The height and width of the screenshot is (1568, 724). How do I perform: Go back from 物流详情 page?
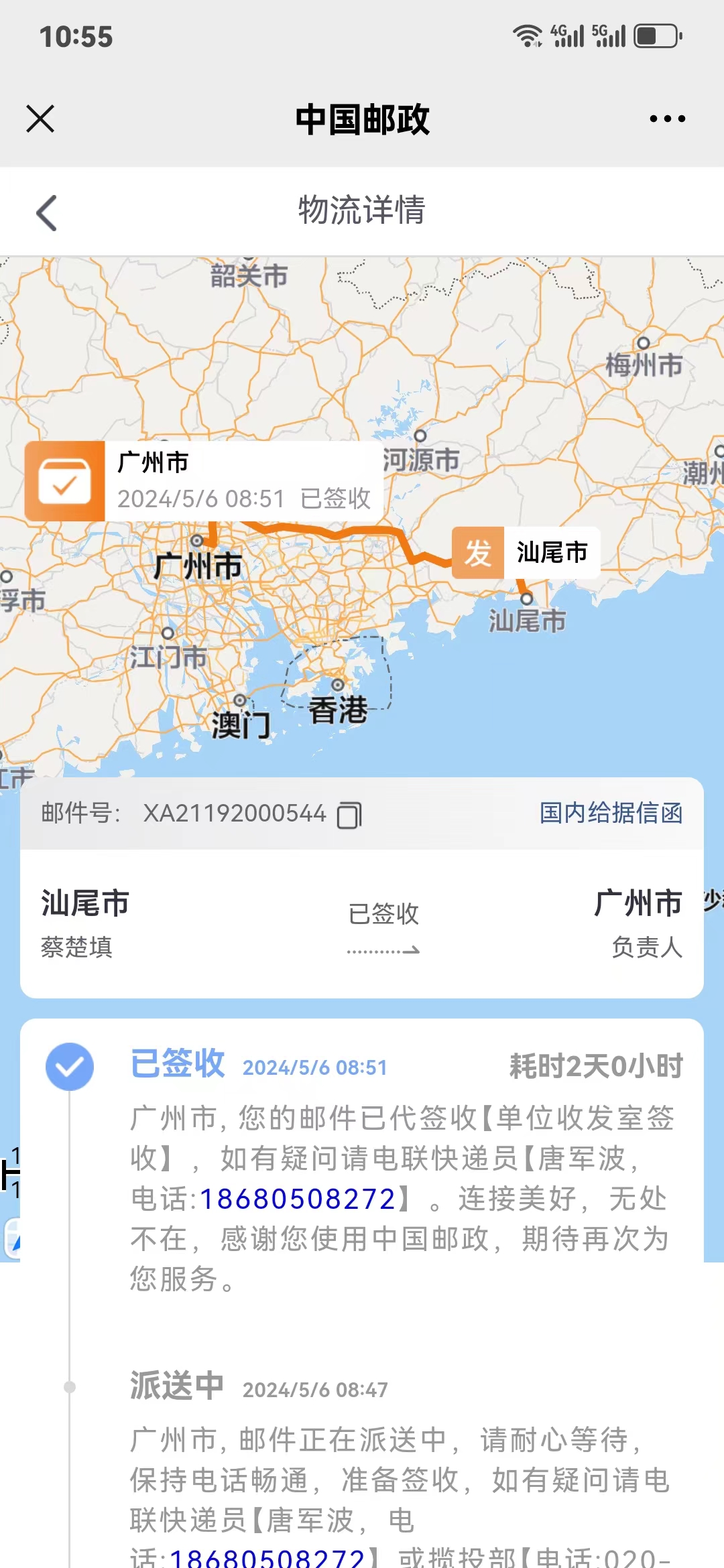click(46, 213)
